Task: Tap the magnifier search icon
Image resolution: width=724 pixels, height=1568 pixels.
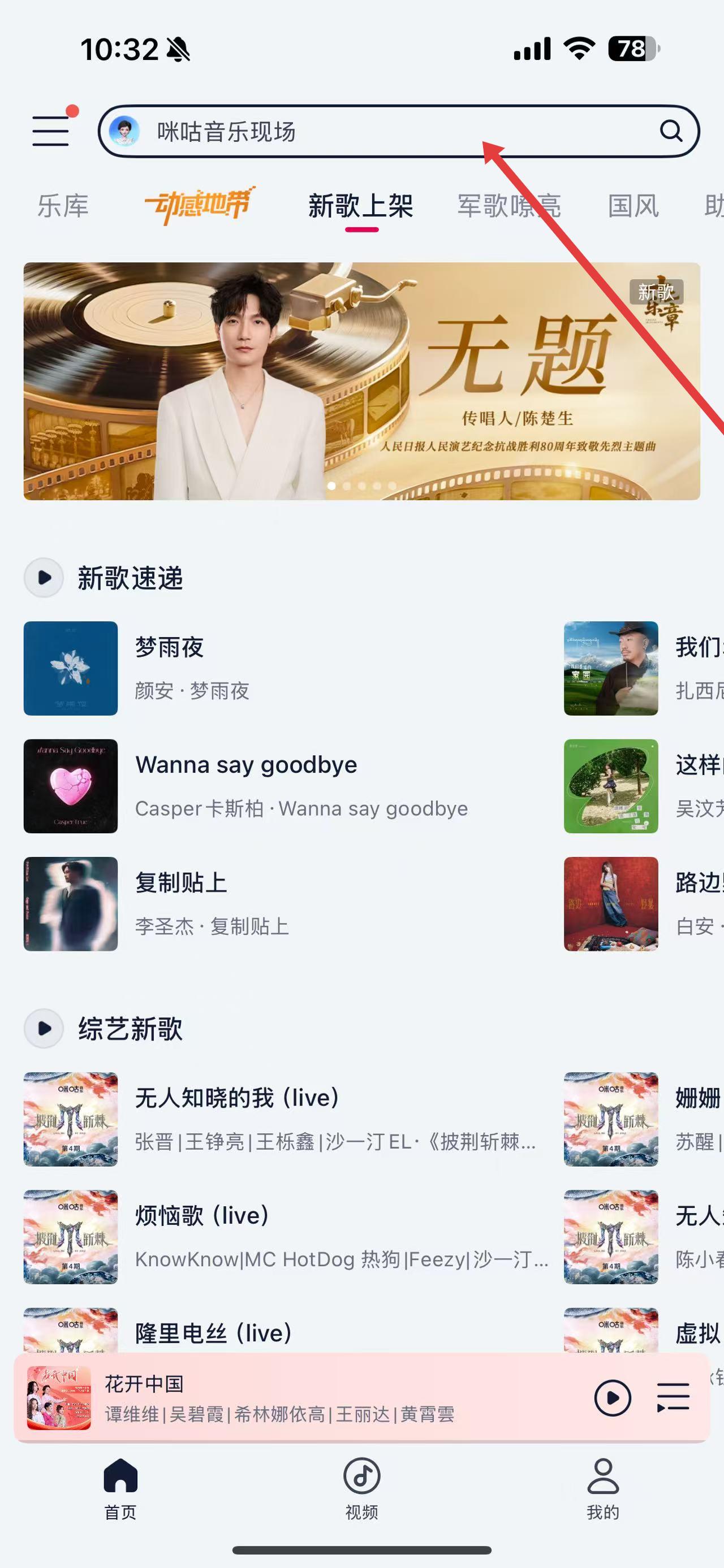Action: coord(671,131)
